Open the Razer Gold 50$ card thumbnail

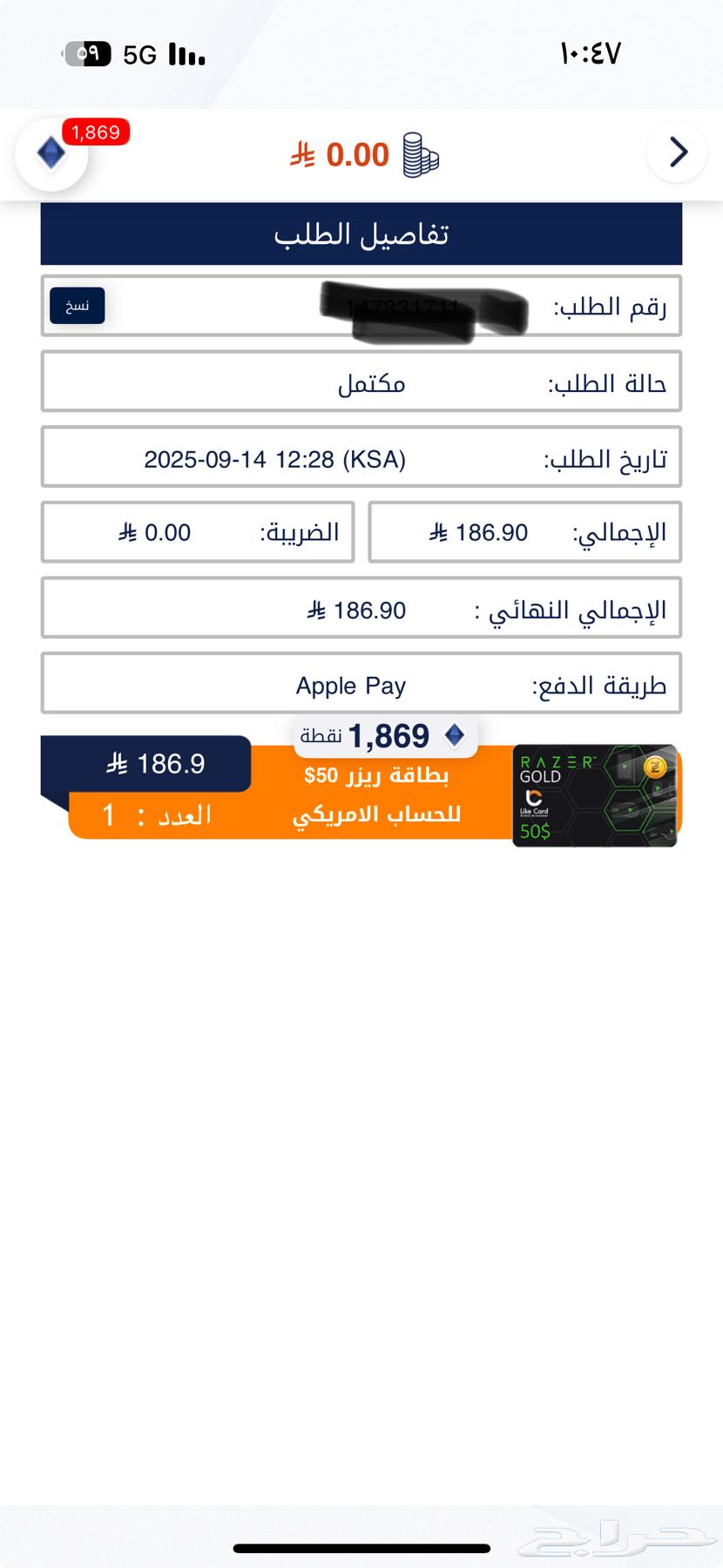[x=595, y=794]
